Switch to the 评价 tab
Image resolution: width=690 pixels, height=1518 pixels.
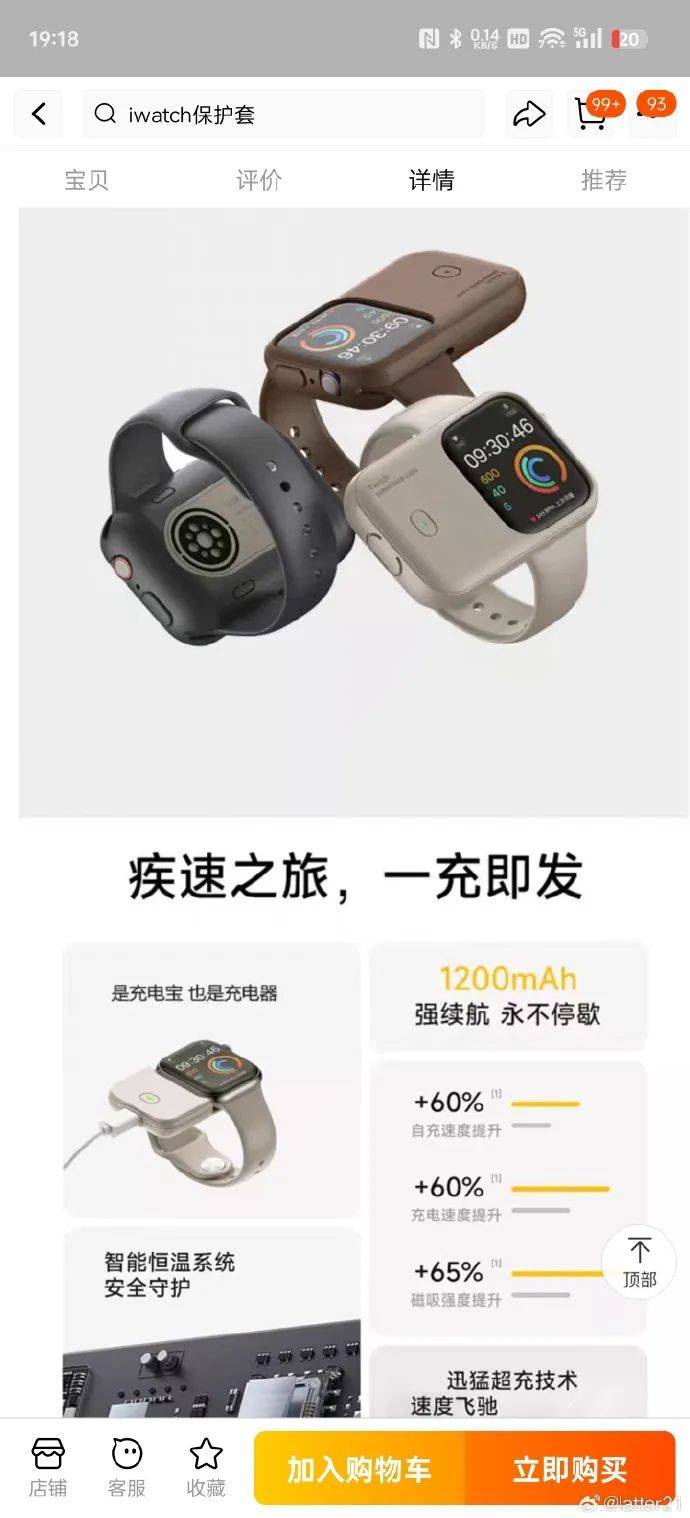point(259,180)
